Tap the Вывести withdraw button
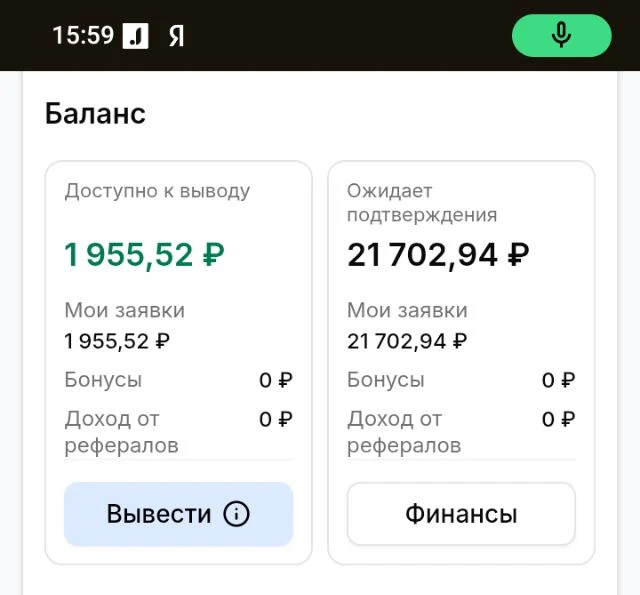 click(178, 513)
